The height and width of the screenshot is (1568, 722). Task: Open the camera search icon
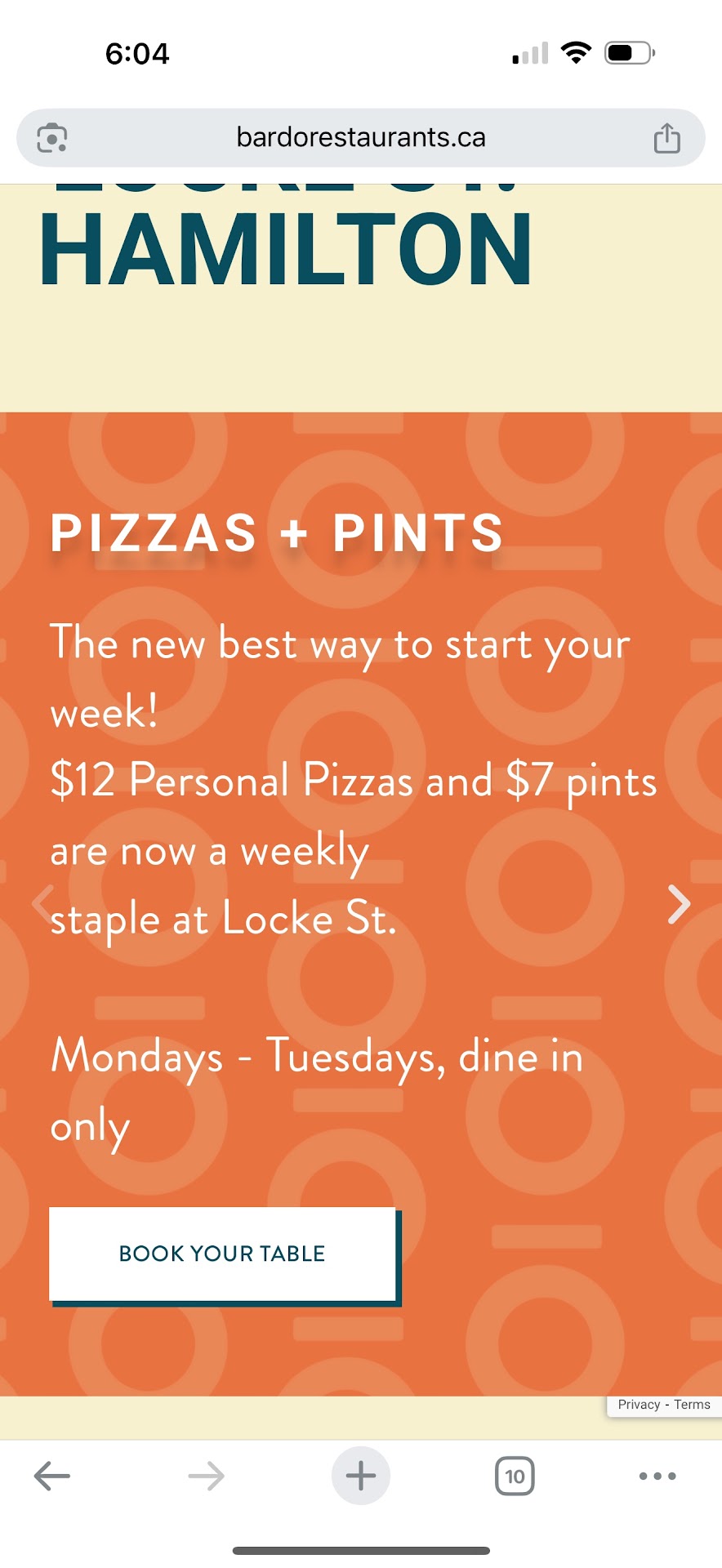point(52,138)
